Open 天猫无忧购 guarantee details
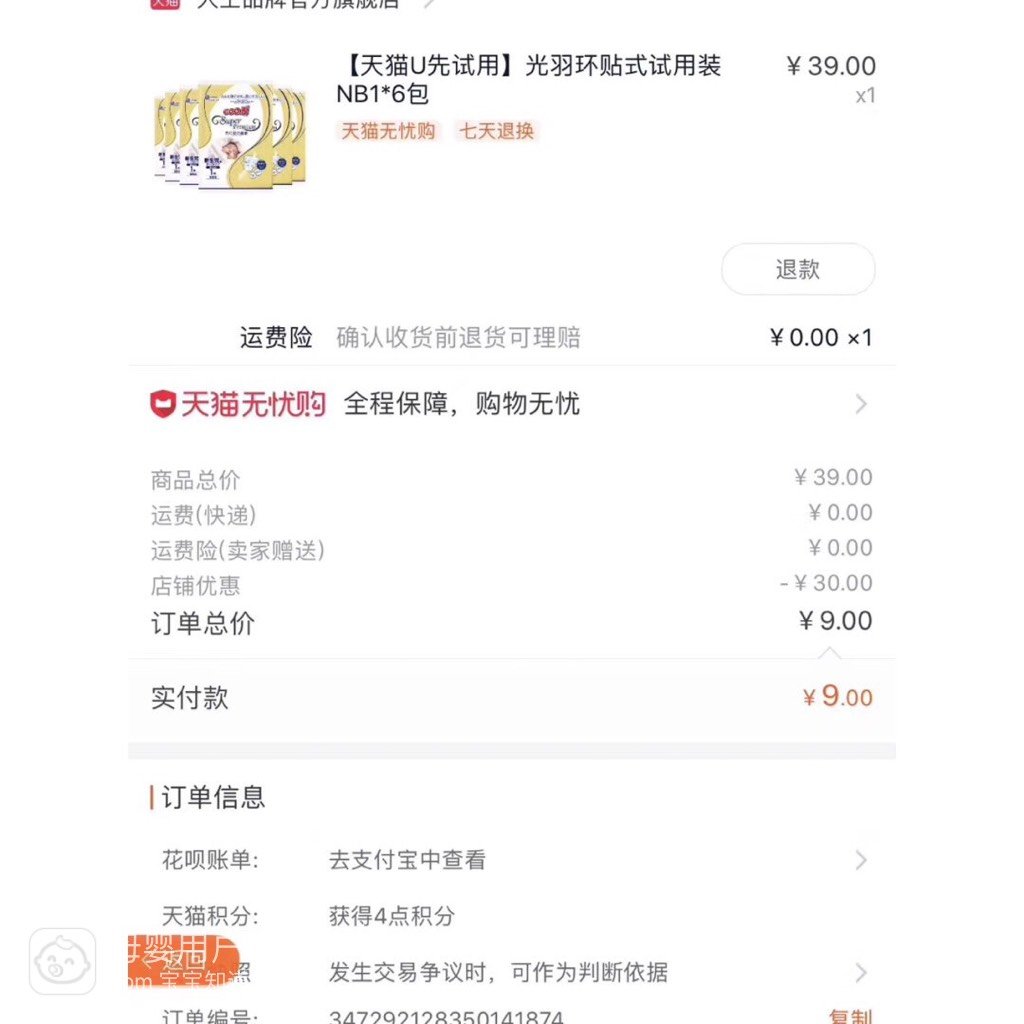 click(x=512, y=404)
